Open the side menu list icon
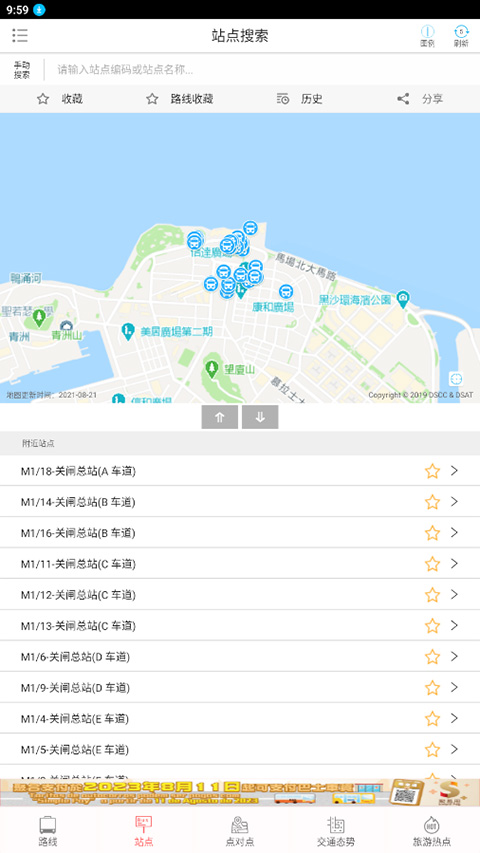Screen dimensions: 480x853 click(20, 36)
